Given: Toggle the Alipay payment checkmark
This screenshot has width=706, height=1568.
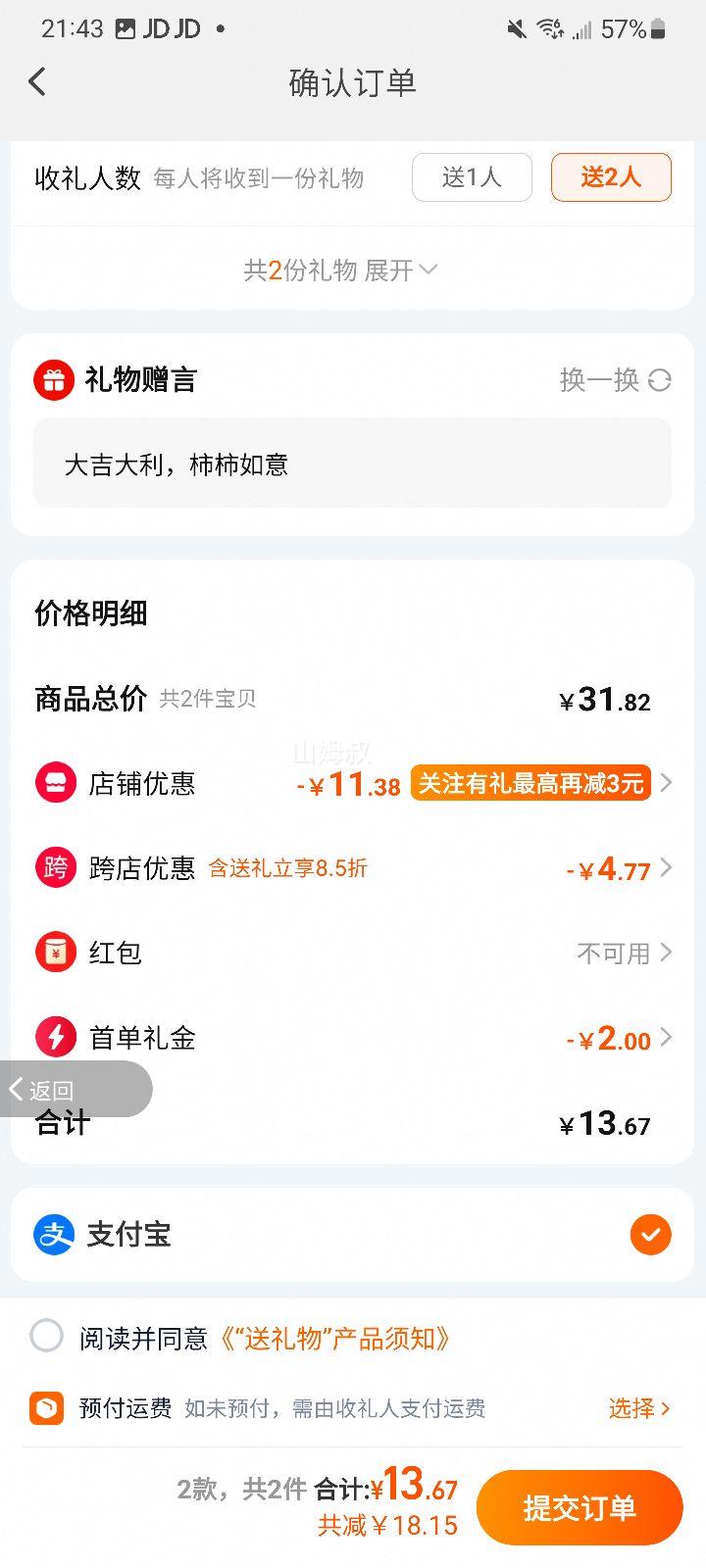Looking at the screenshot, I should pyautogui.click(x=650, y=1234).
